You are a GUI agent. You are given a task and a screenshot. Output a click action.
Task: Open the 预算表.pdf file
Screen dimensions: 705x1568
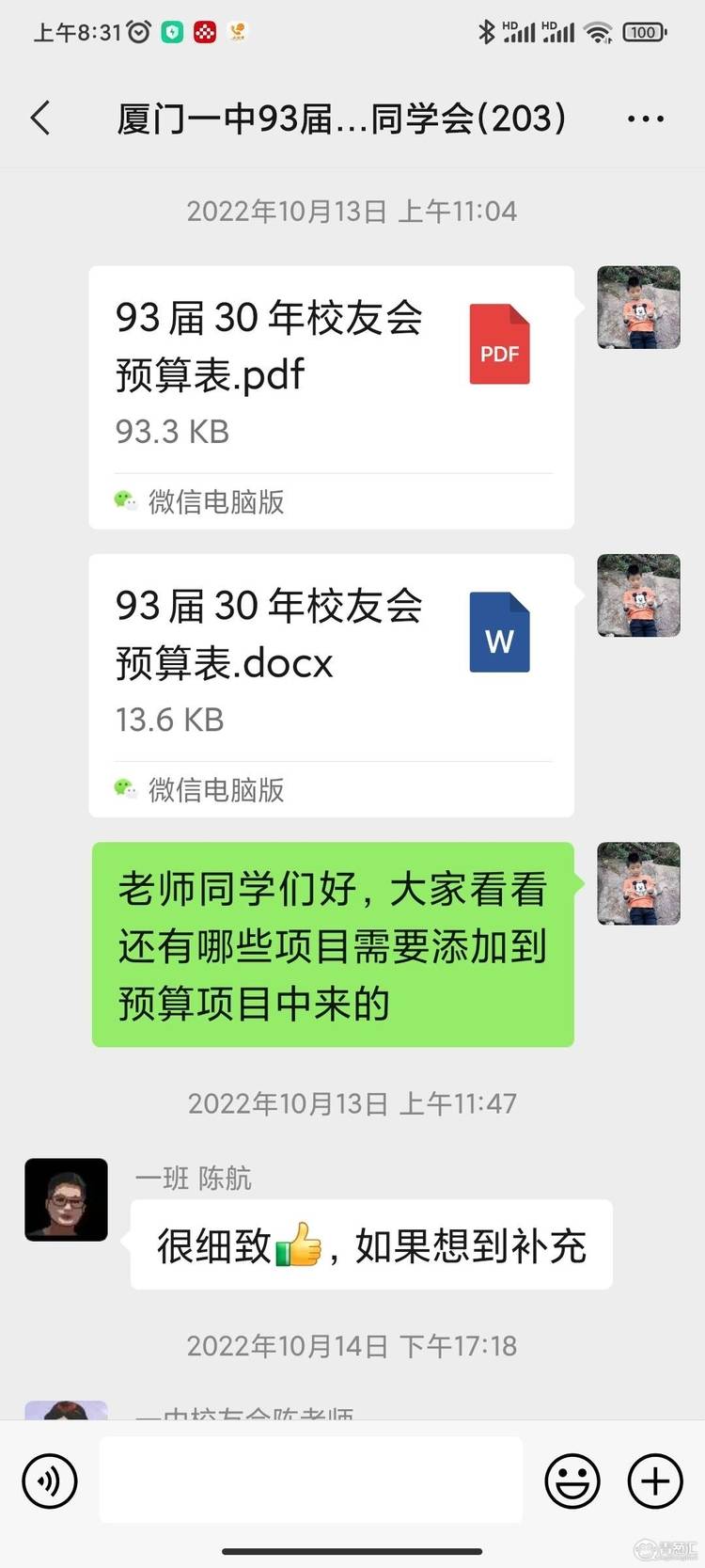click(x=331, y=395)
